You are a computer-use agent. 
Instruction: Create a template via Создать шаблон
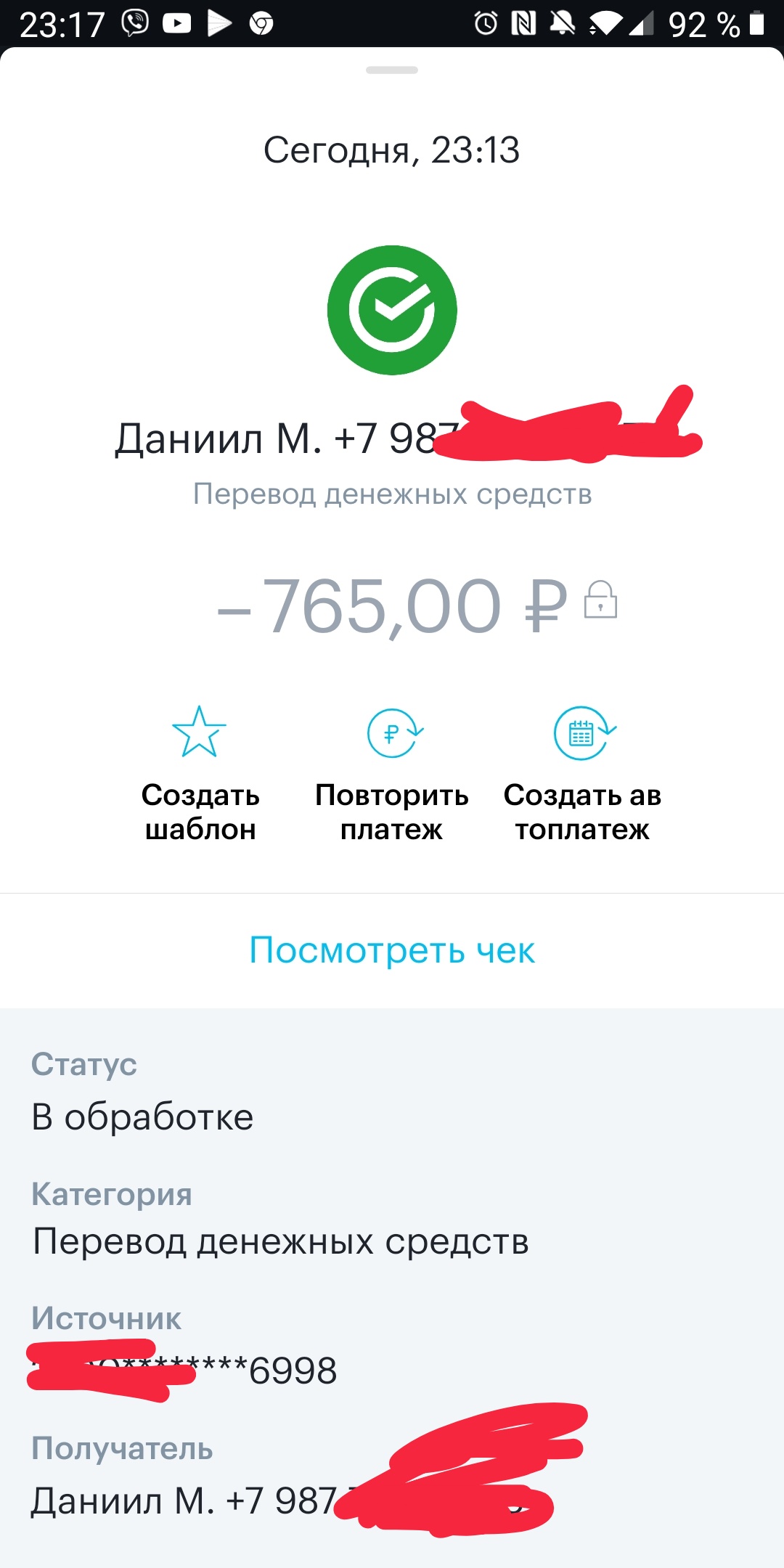click(x=200, y=774)
